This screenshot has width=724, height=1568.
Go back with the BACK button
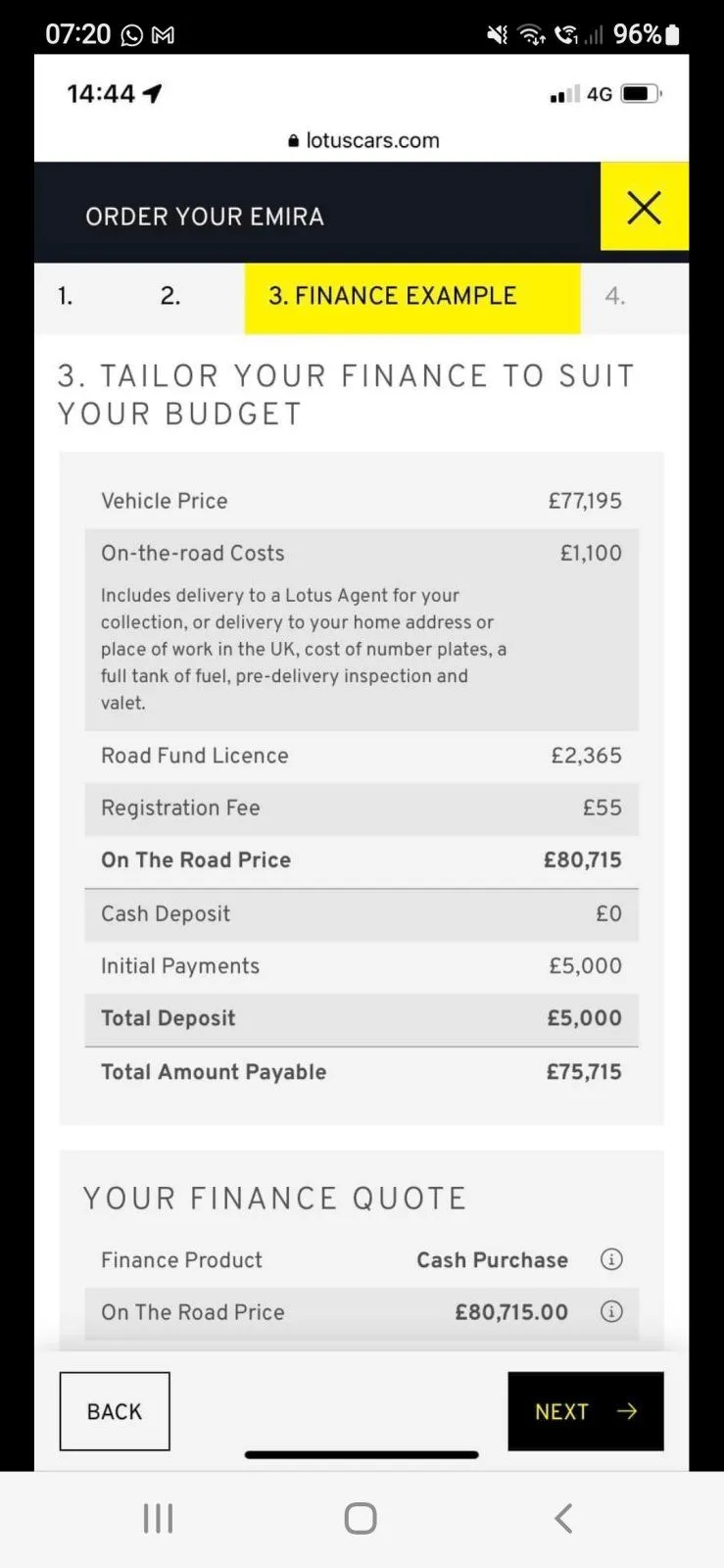pyautogui.click(x=115, y=1411)
